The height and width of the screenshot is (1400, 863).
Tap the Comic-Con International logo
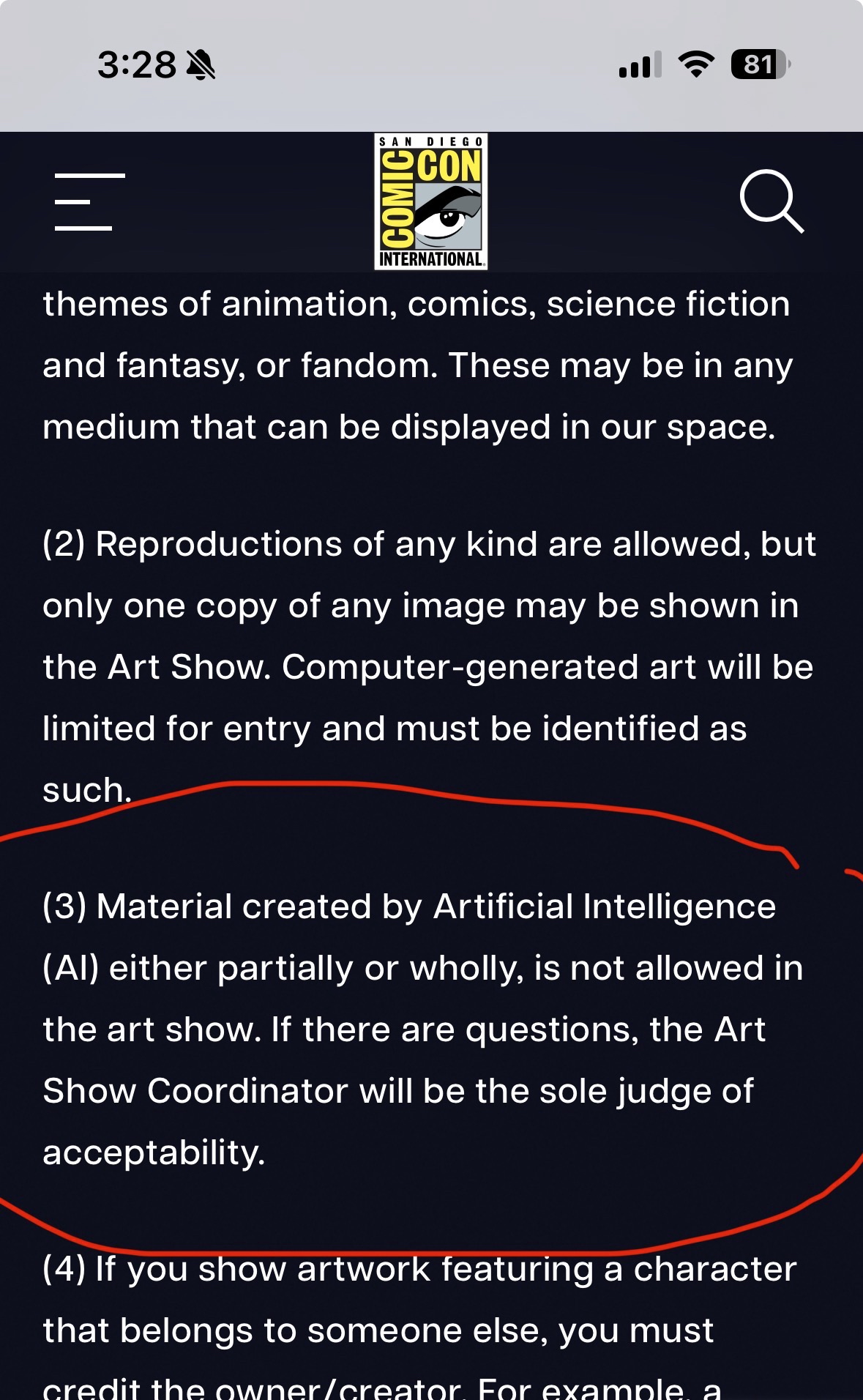[x=431, y=202]
